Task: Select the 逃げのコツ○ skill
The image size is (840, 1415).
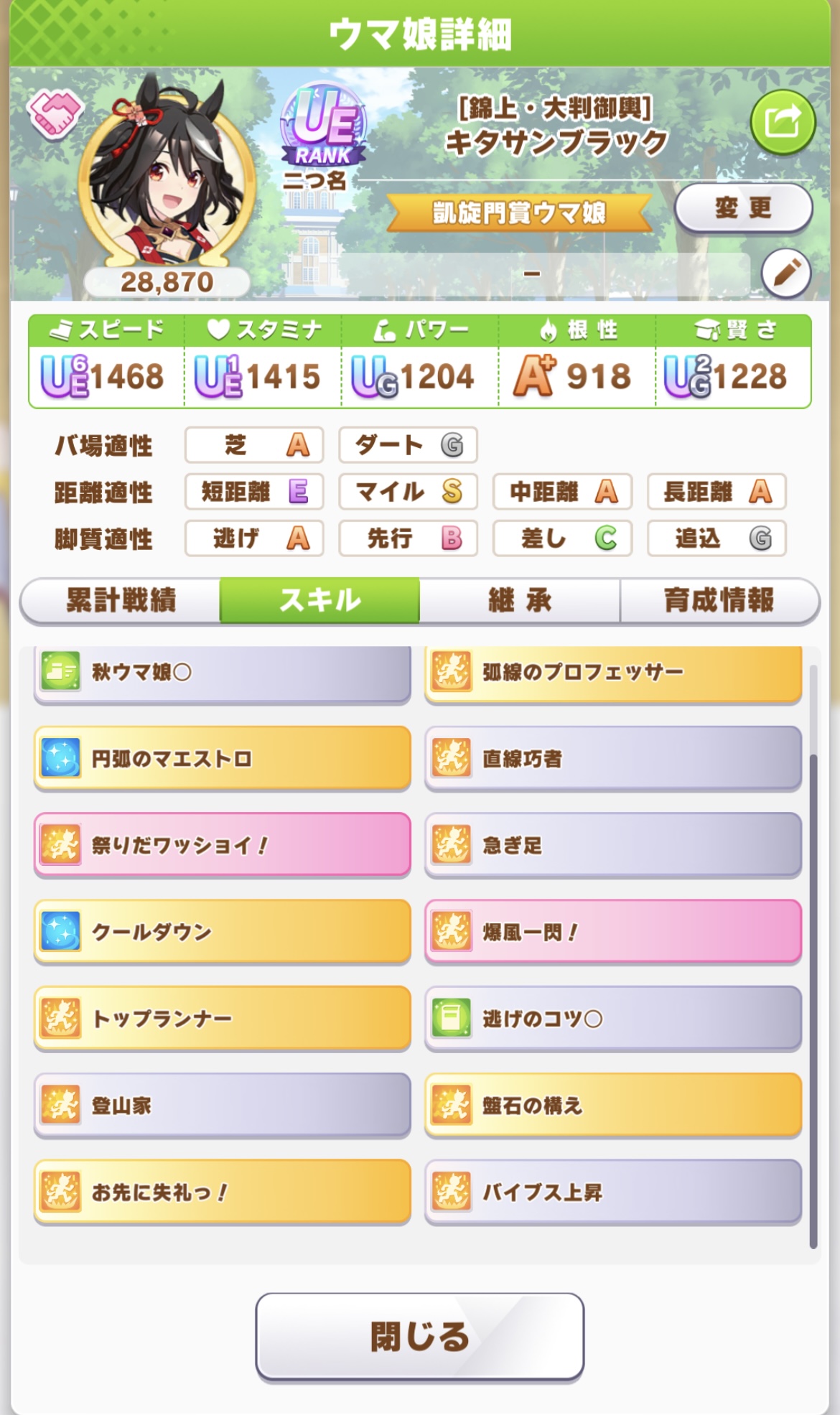Action: pos(612,1018)
